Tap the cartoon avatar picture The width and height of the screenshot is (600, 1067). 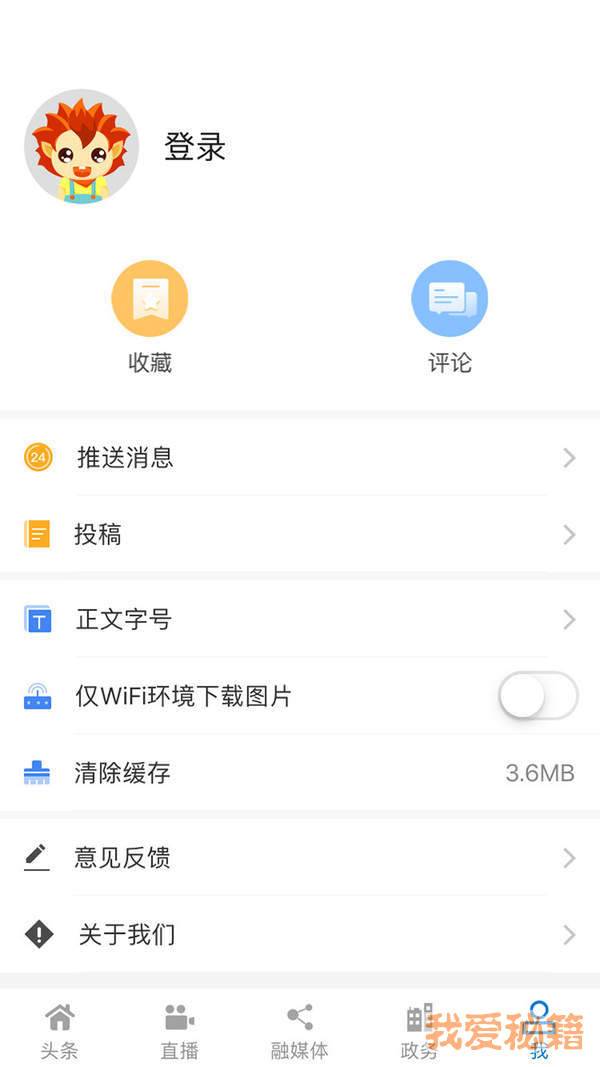pyautogui.click(x=81, y=147)
